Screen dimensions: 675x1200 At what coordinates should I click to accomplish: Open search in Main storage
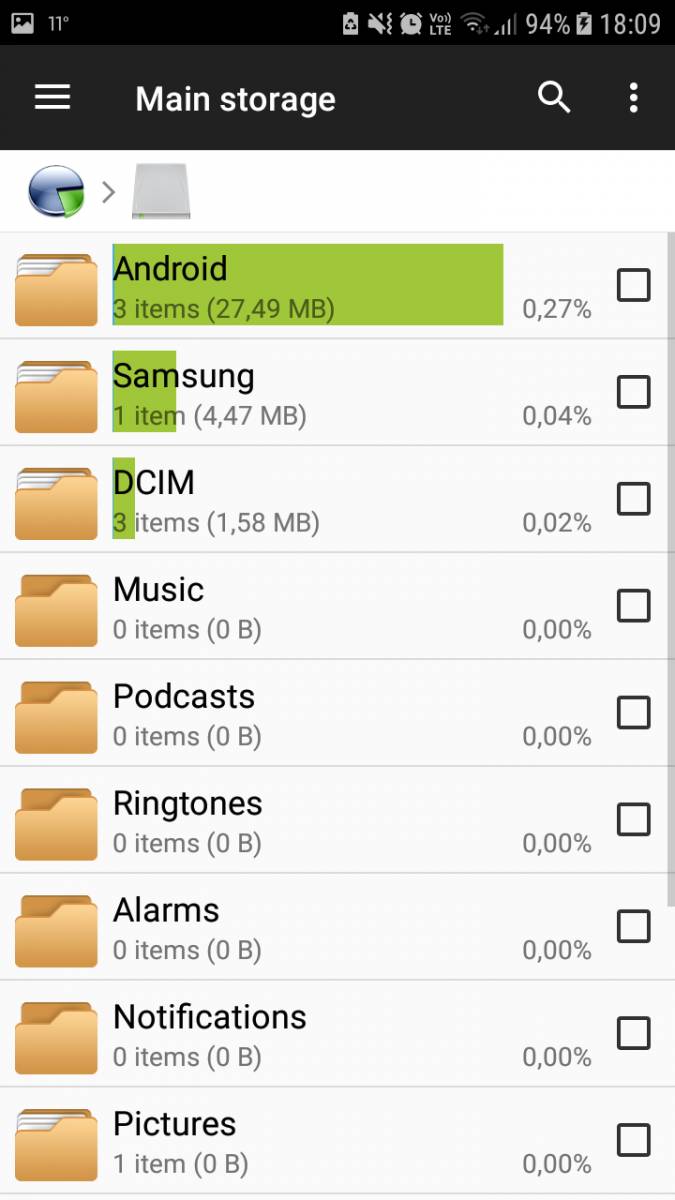coord(554,97)
